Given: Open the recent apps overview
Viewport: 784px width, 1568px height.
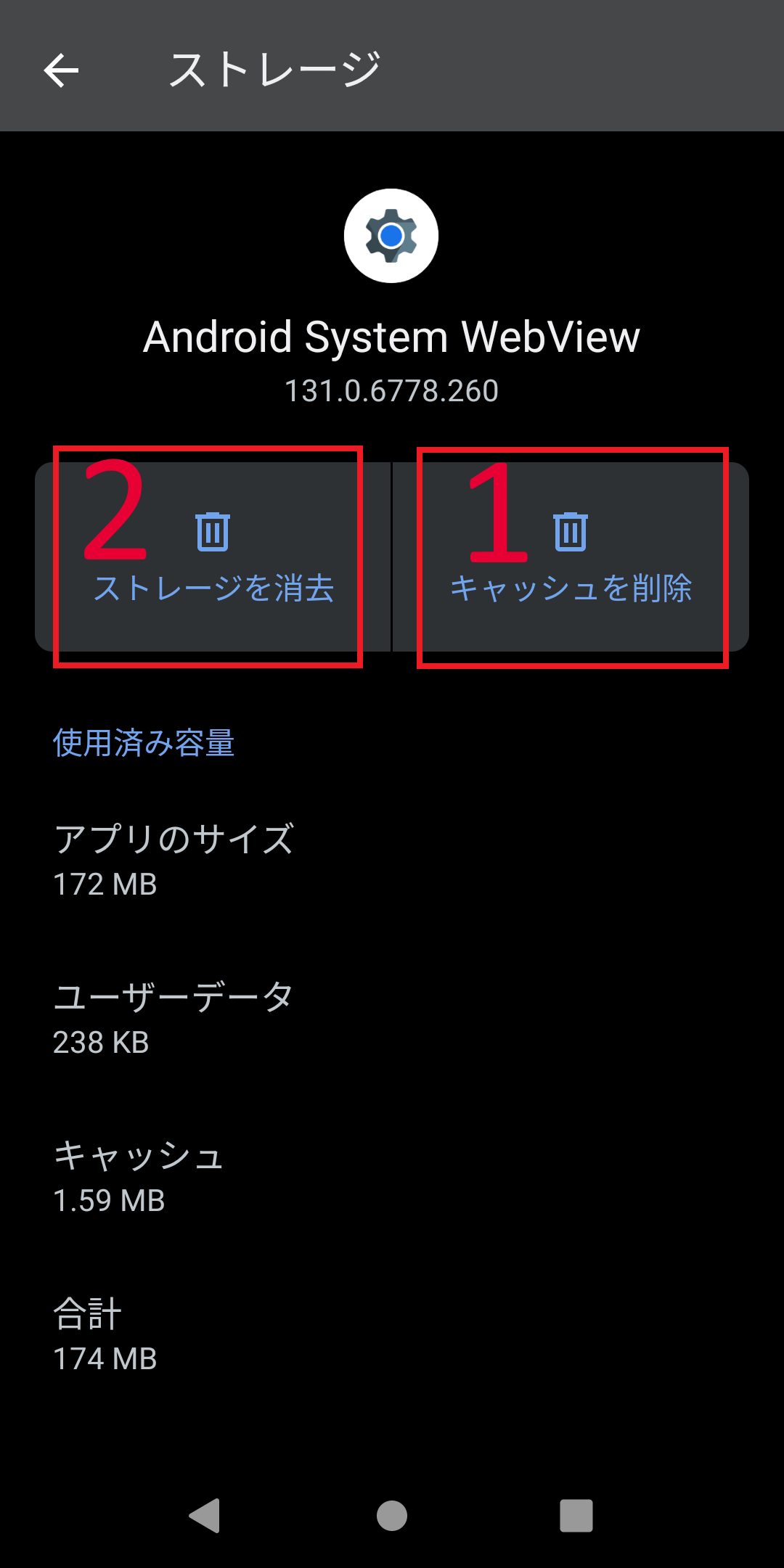Looking at the screenshot, I should coord(576,1516).
